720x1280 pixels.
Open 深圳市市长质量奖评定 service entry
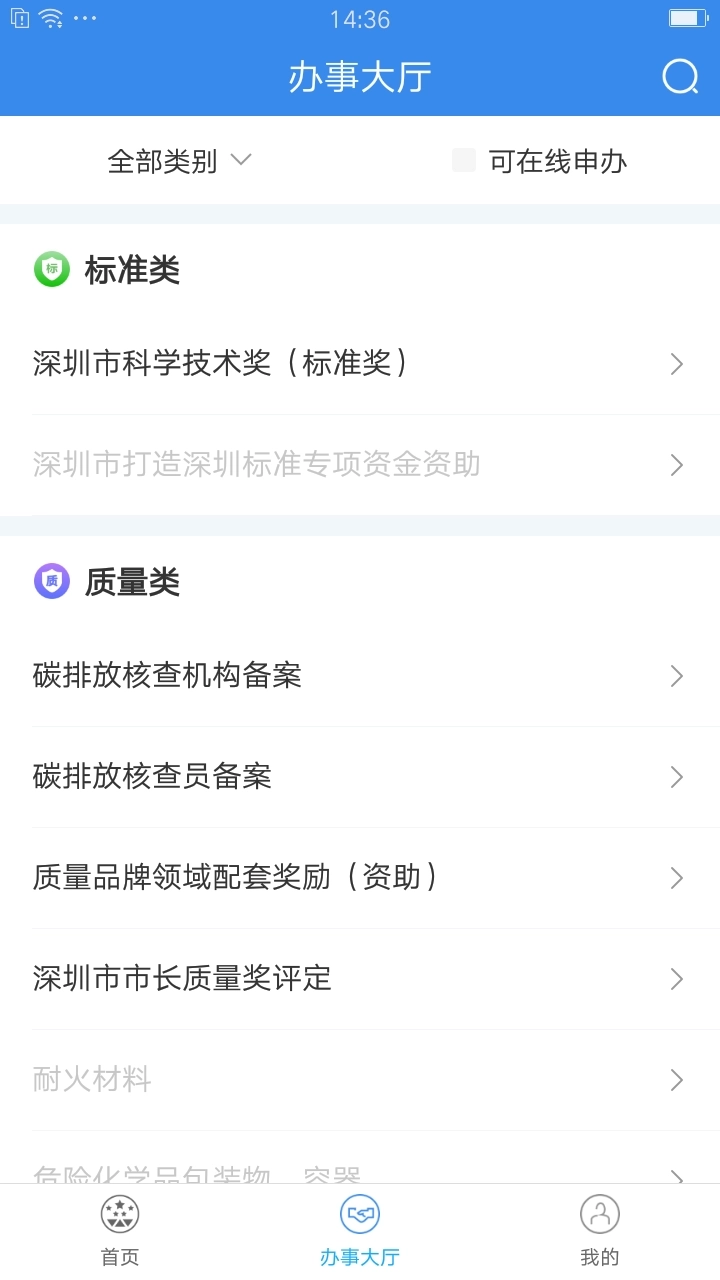[360, 979]
